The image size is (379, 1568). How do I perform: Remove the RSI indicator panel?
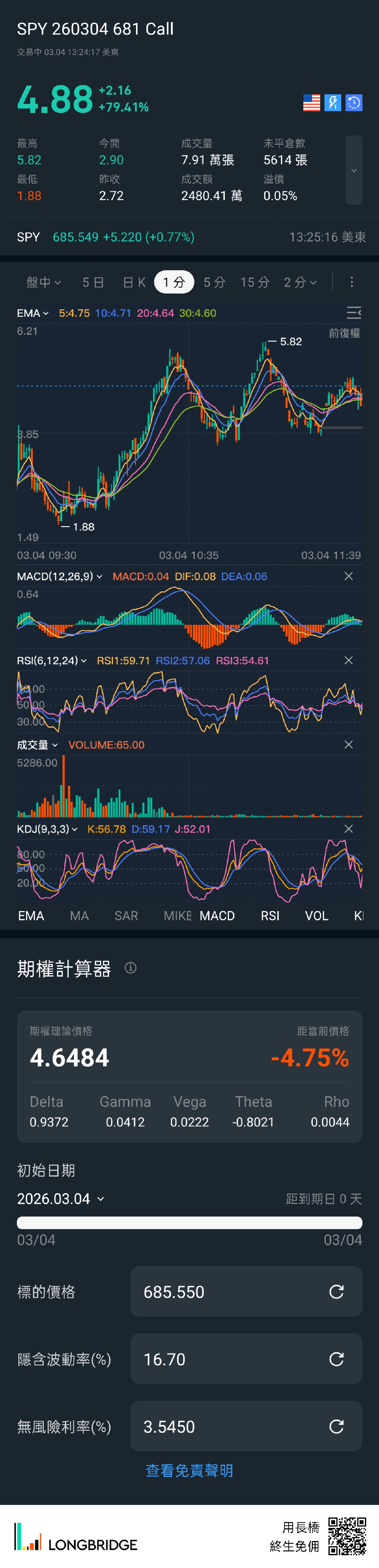pyautogui.click(x=349, y=661)
